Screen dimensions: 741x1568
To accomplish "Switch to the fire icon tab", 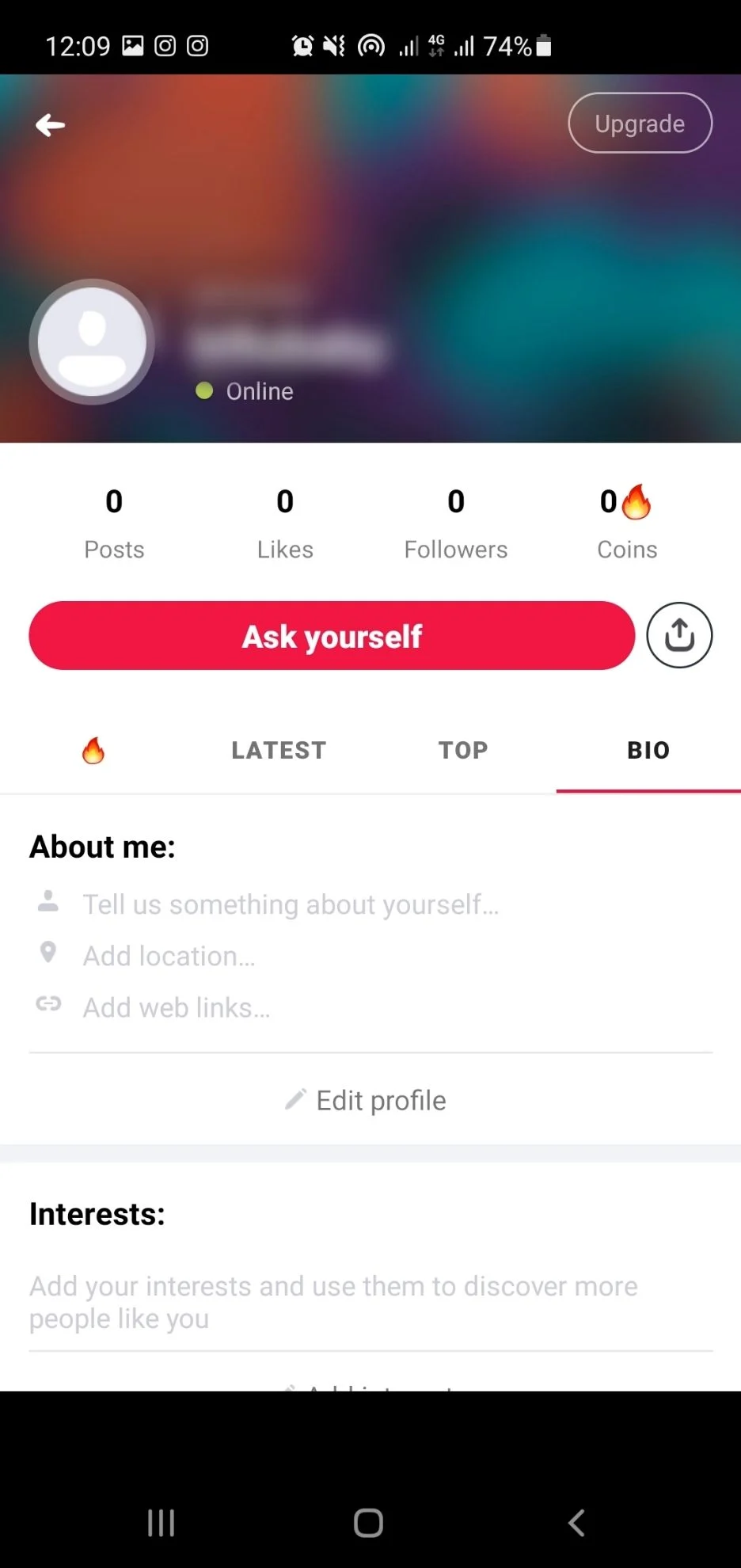I will (x=93, y=750).
